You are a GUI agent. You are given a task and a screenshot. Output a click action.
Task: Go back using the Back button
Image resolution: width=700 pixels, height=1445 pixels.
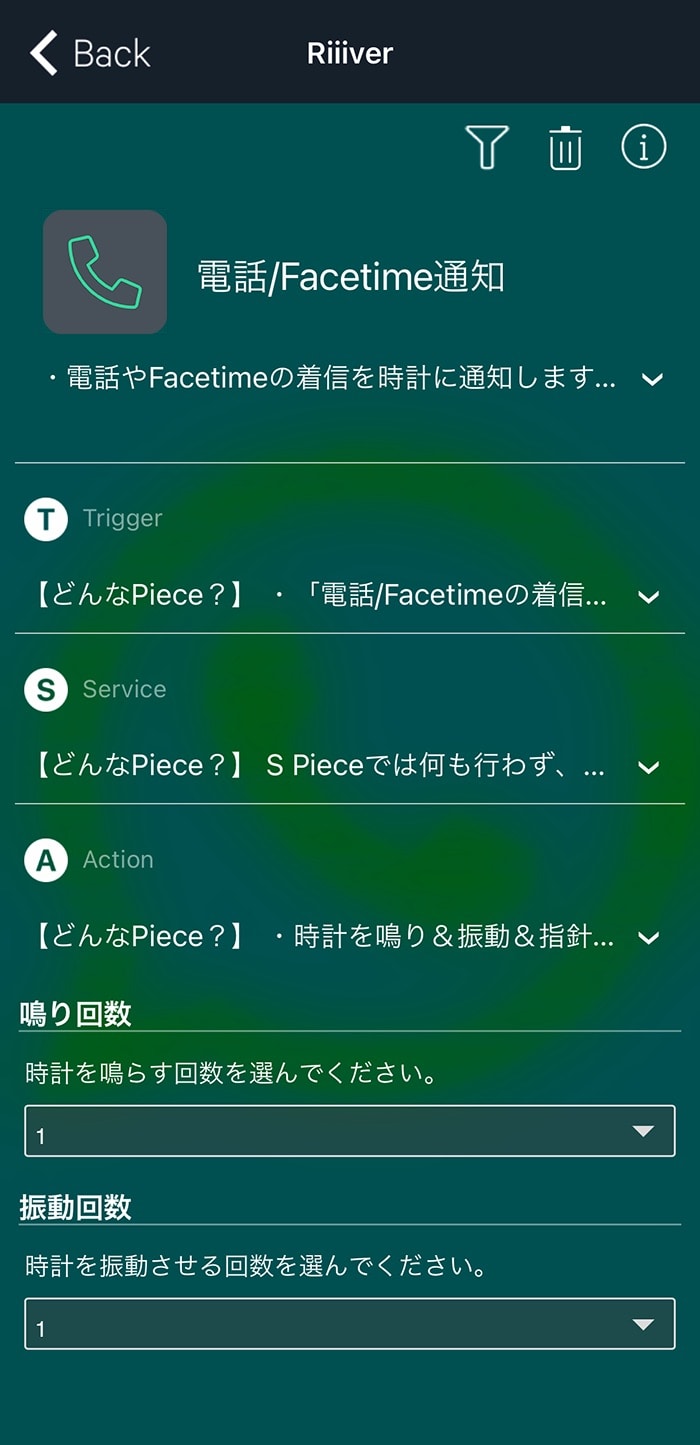coord(90,52)
